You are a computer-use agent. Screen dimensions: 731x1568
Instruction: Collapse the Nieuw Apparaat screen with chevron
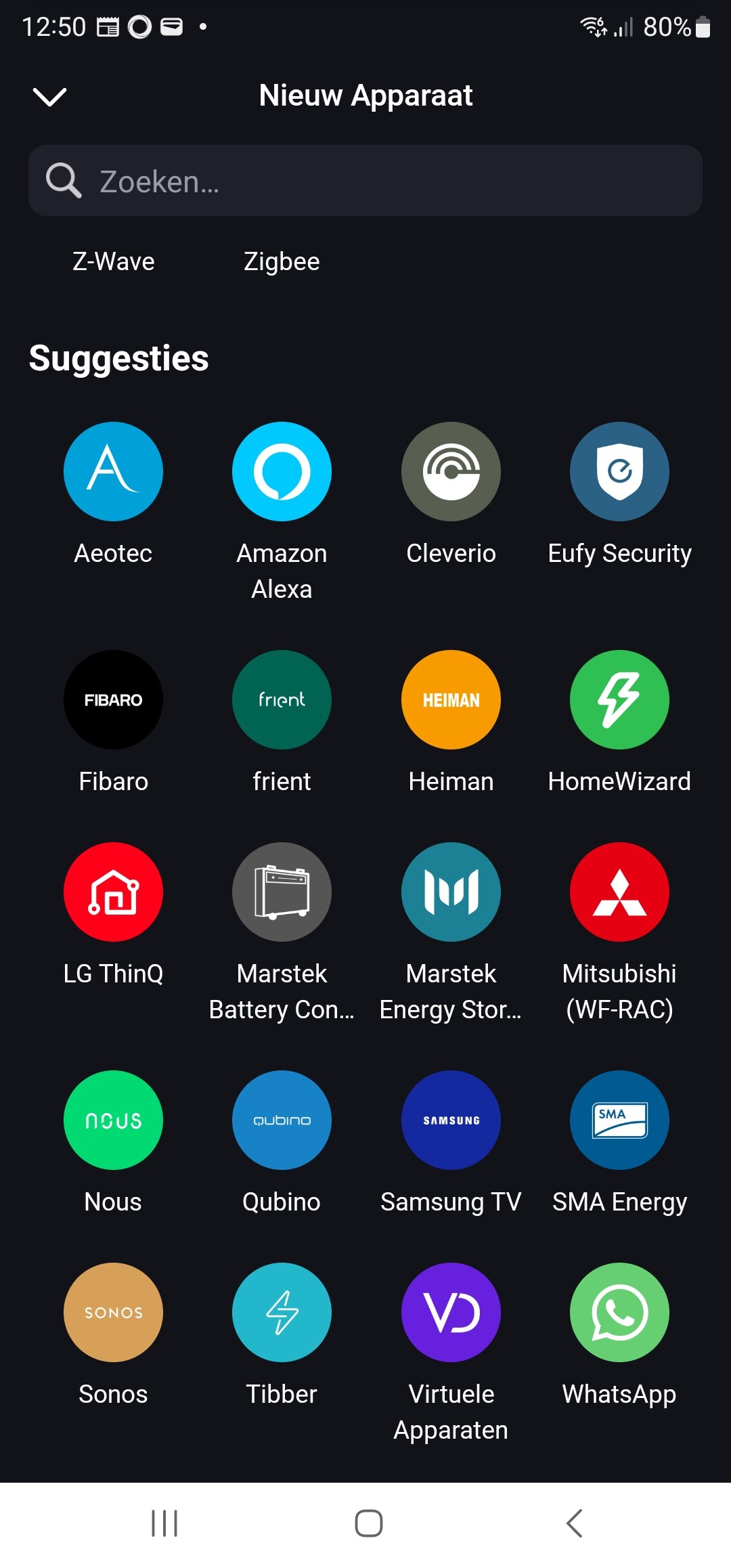(x=49, y=96)
